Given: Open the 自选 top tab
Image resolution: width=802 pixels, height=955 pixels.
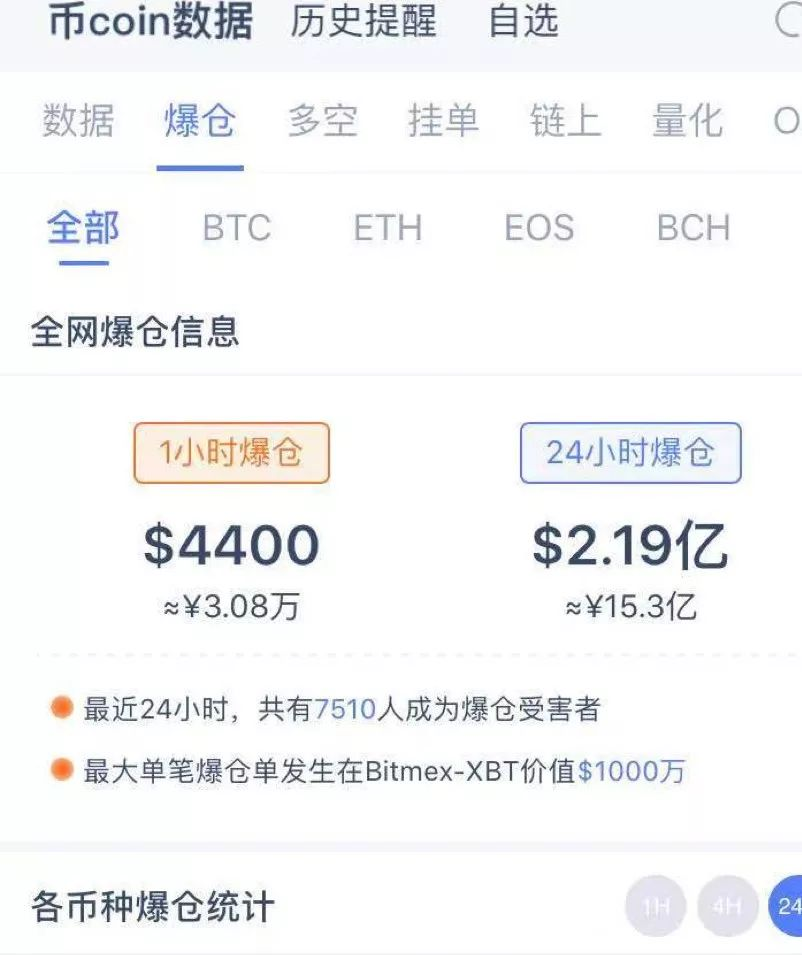Looking at the screenshot, I should pos(523,22).
